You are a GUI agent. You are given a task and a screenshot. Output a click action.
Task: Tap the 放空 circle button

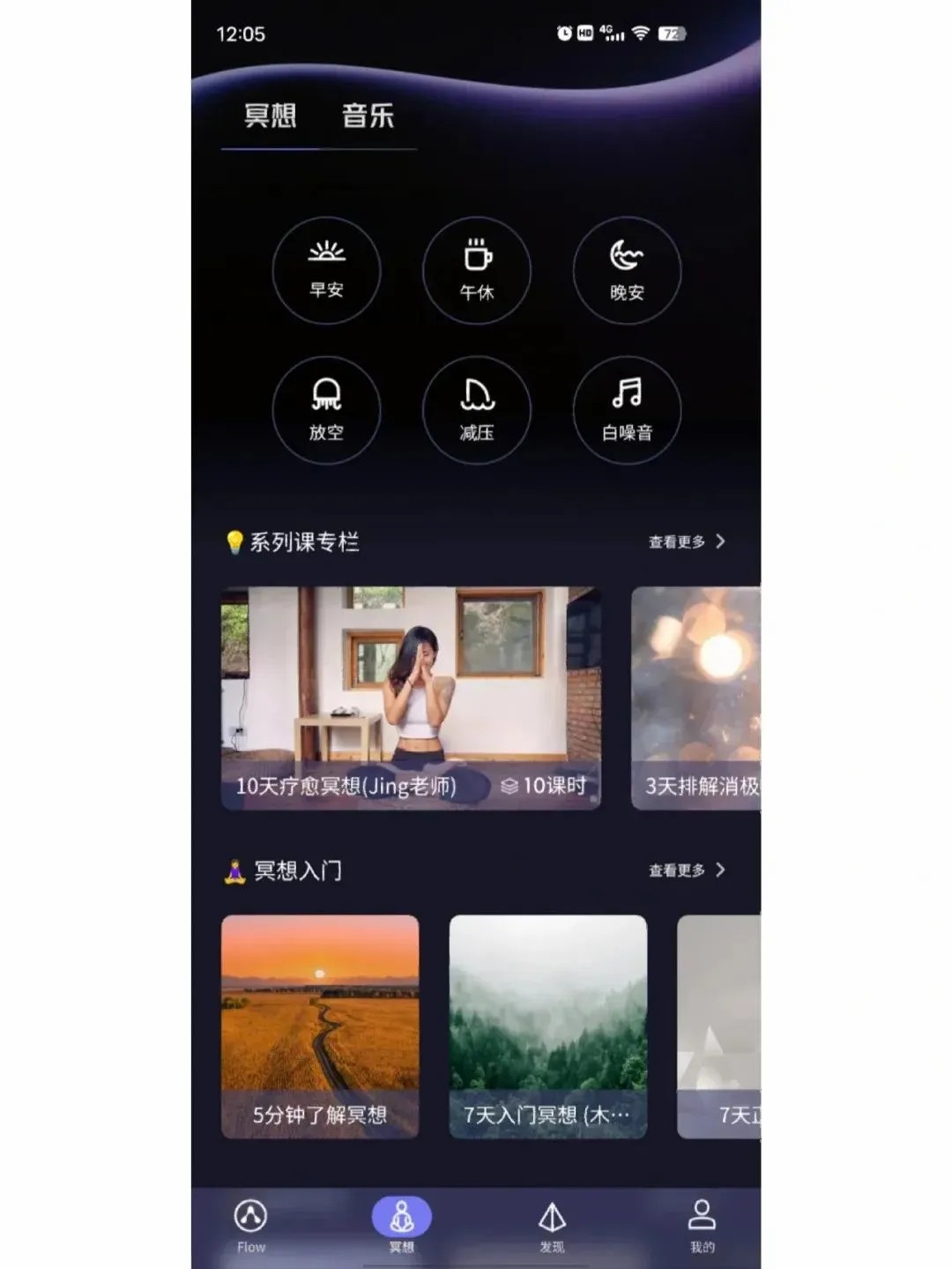click(x=326, y=410)
